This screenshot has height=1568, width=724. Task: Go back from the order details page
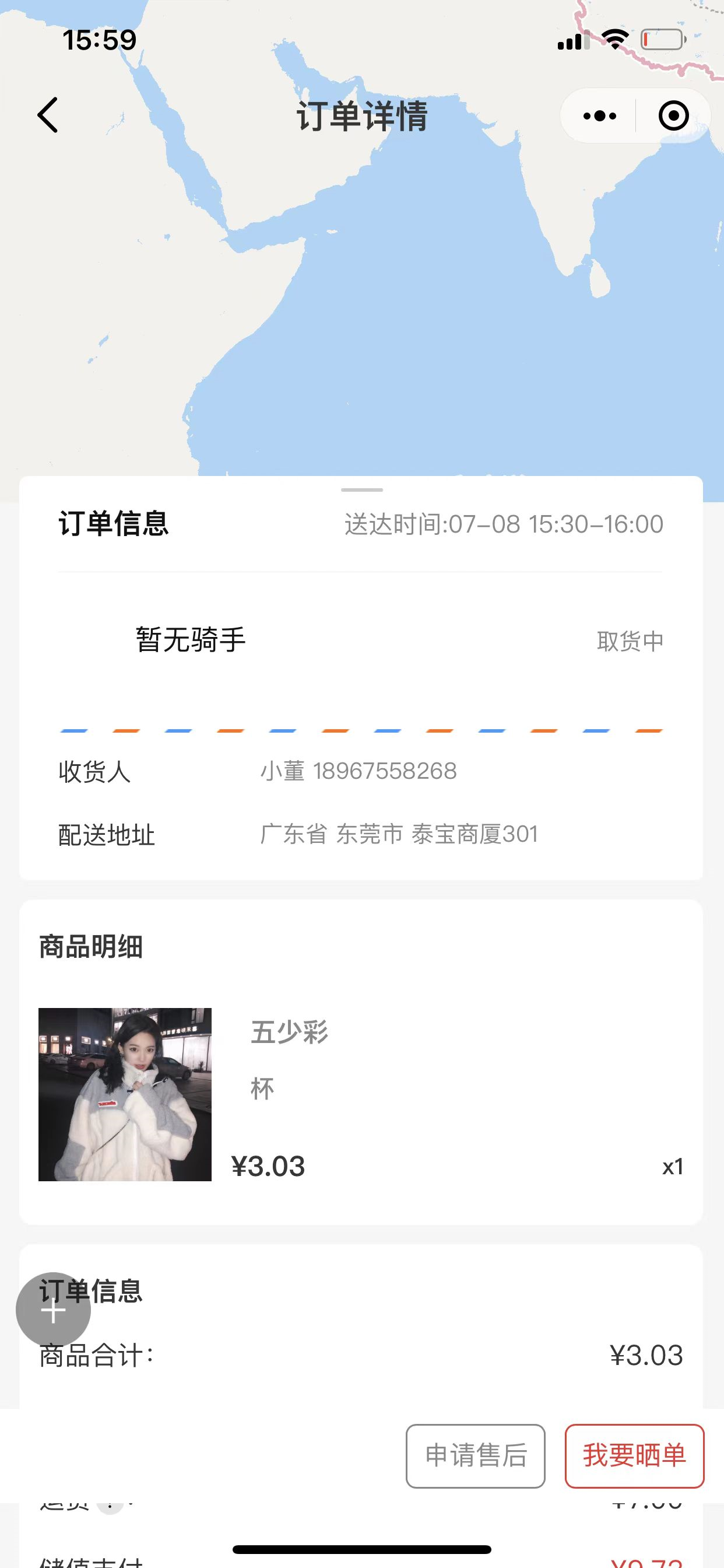coord(48,115)
